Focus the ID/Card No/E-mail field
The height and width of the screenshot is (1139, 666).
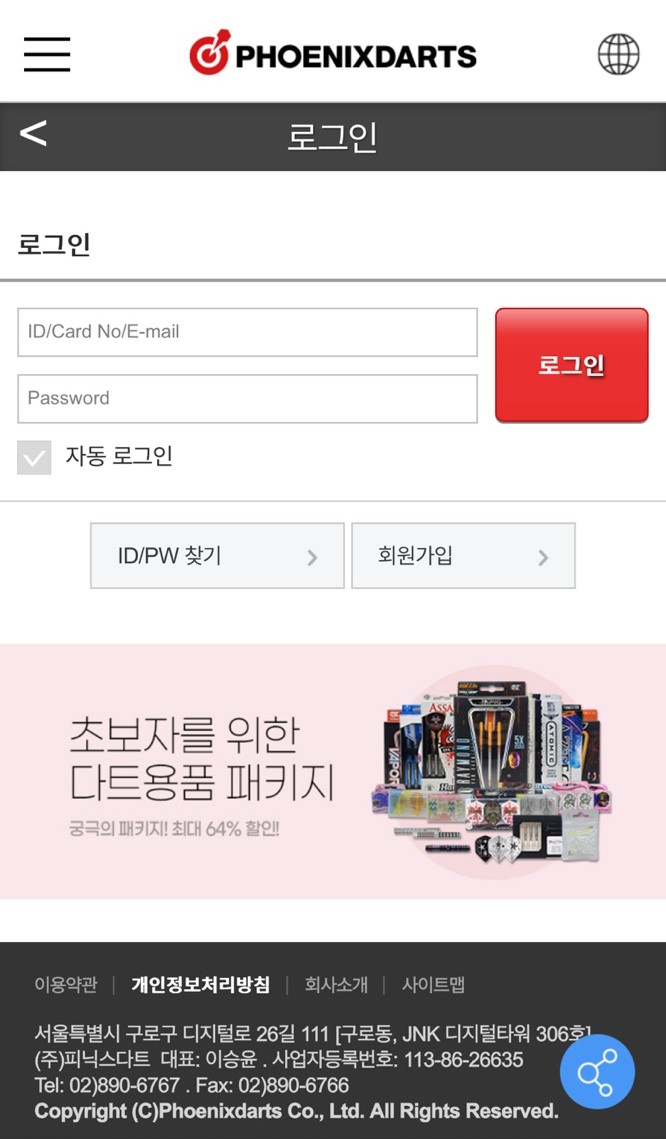247,332
